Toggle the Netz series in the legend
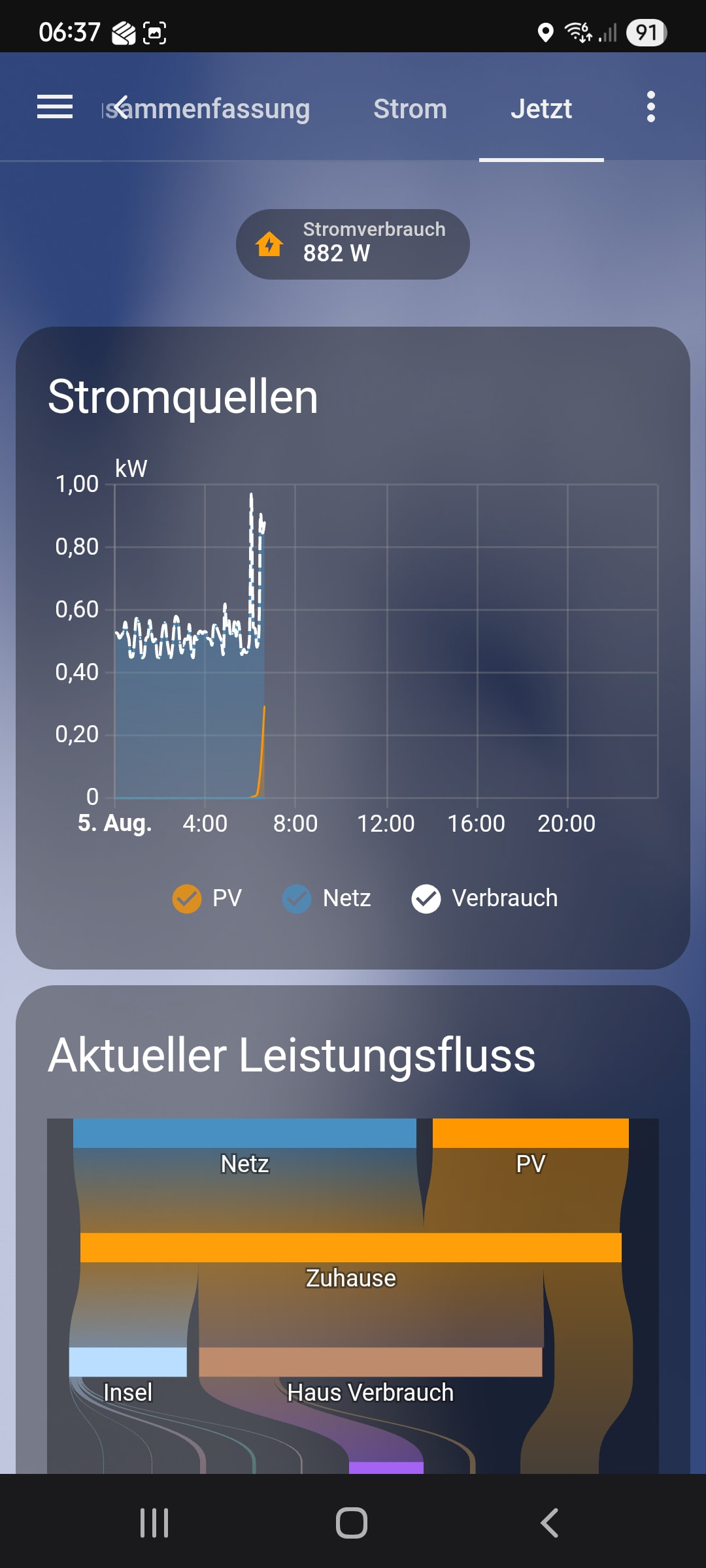The width and height of the screenshot is (706, 1568). click(x=327, y=898)
